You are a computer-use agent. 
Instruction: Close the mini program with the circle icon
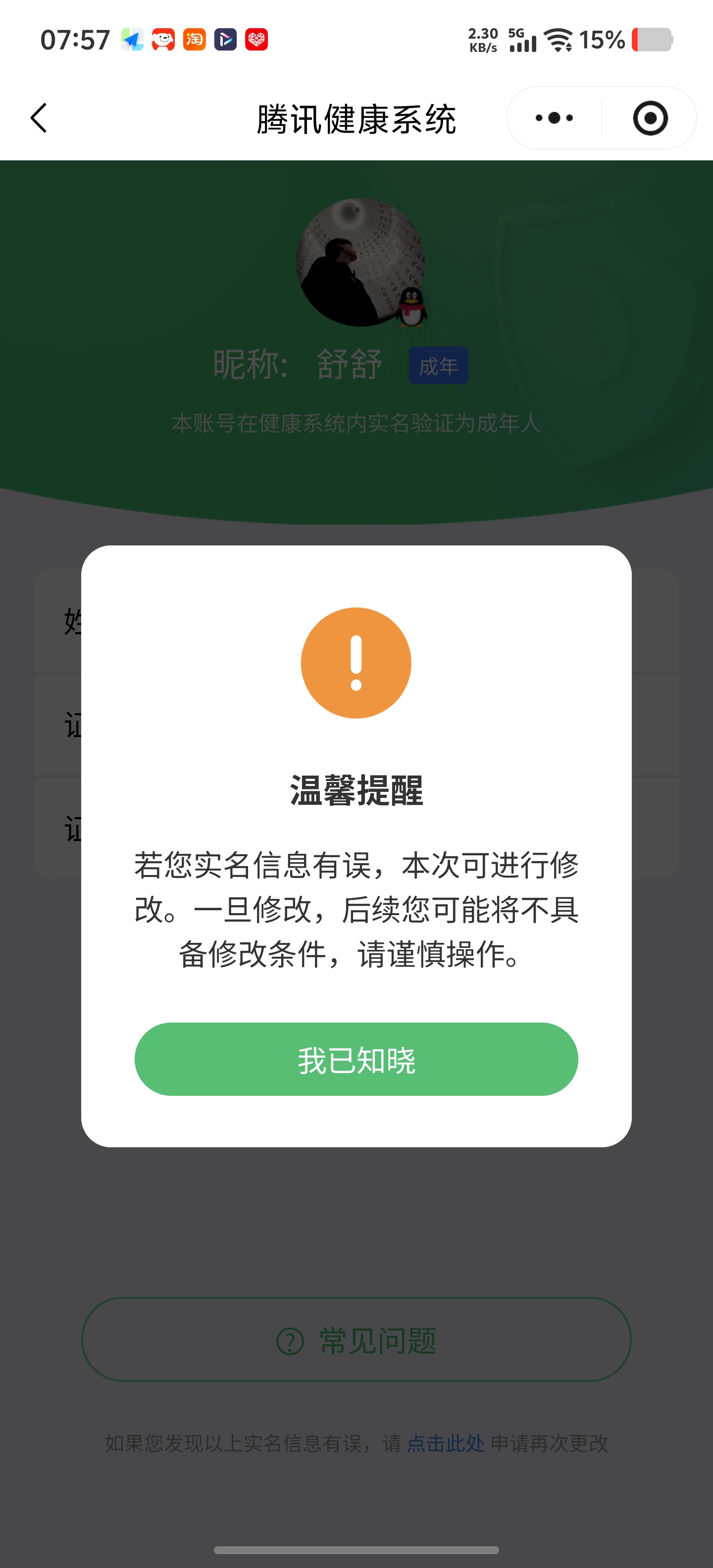(x=650, y=118)
